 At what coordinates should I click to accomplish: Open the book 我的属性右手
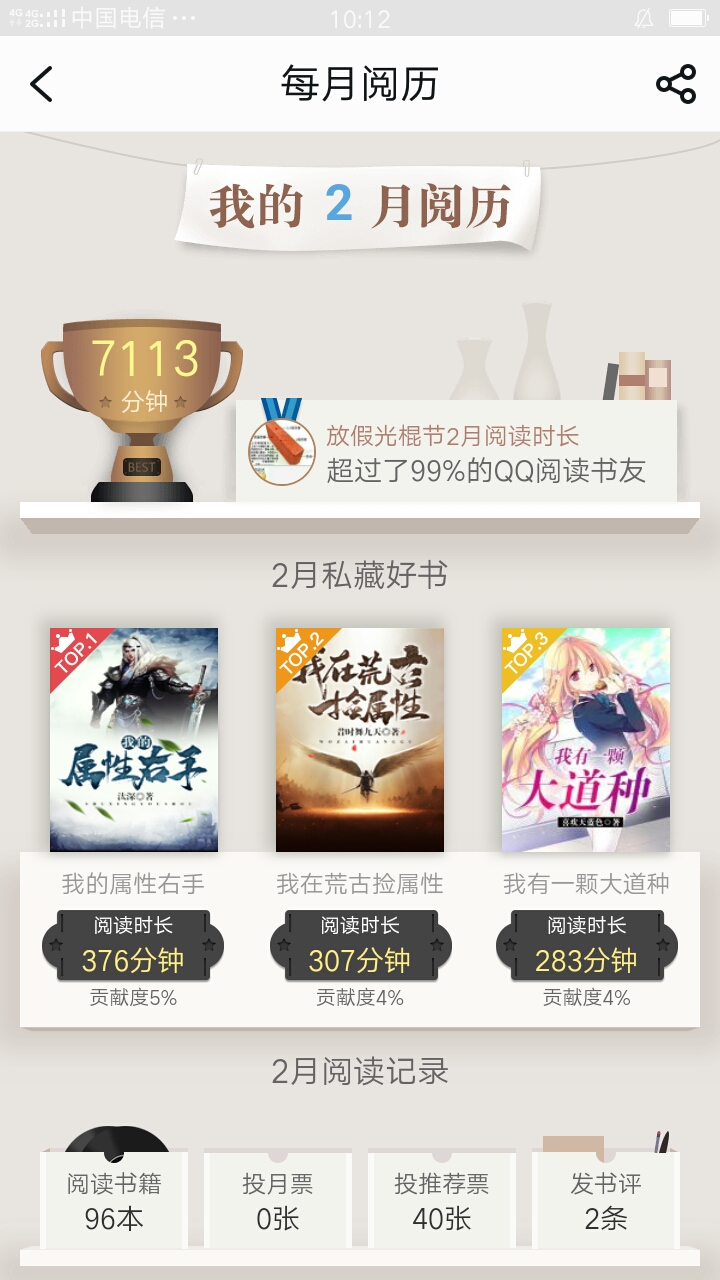(134, 740)
